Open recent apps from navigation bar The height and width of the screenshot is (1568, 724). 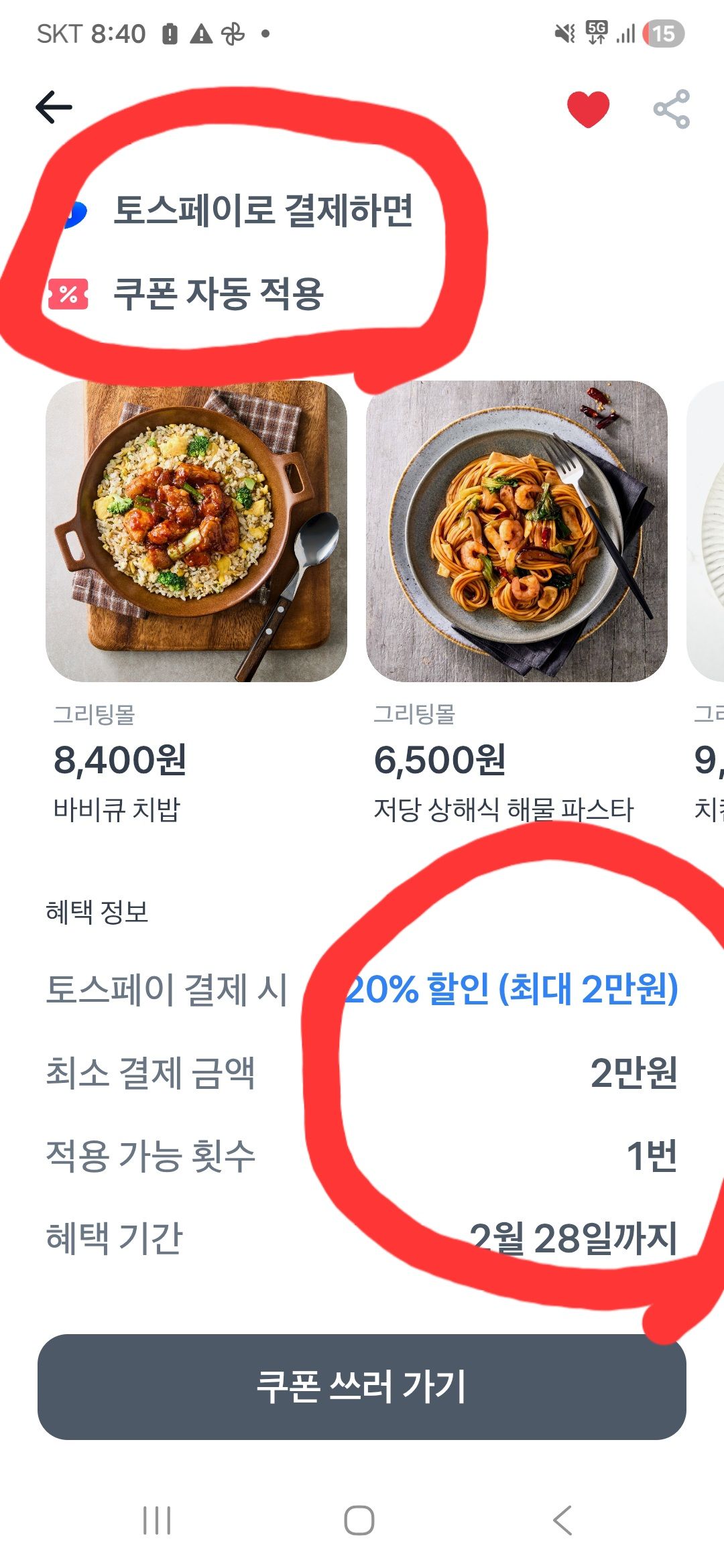pos(158,1520)
